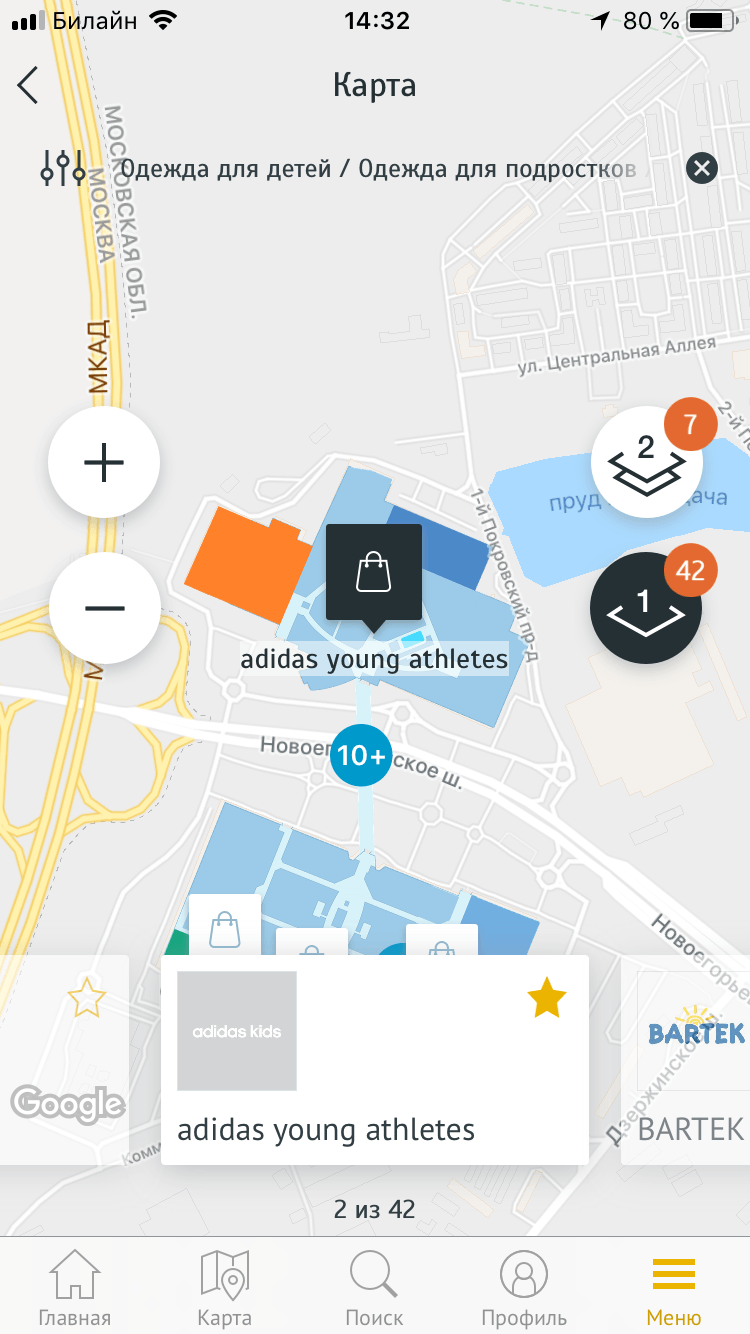Open the filter settings sliders icon
This screenshot has width=750, height=1334.
point(63,168)
